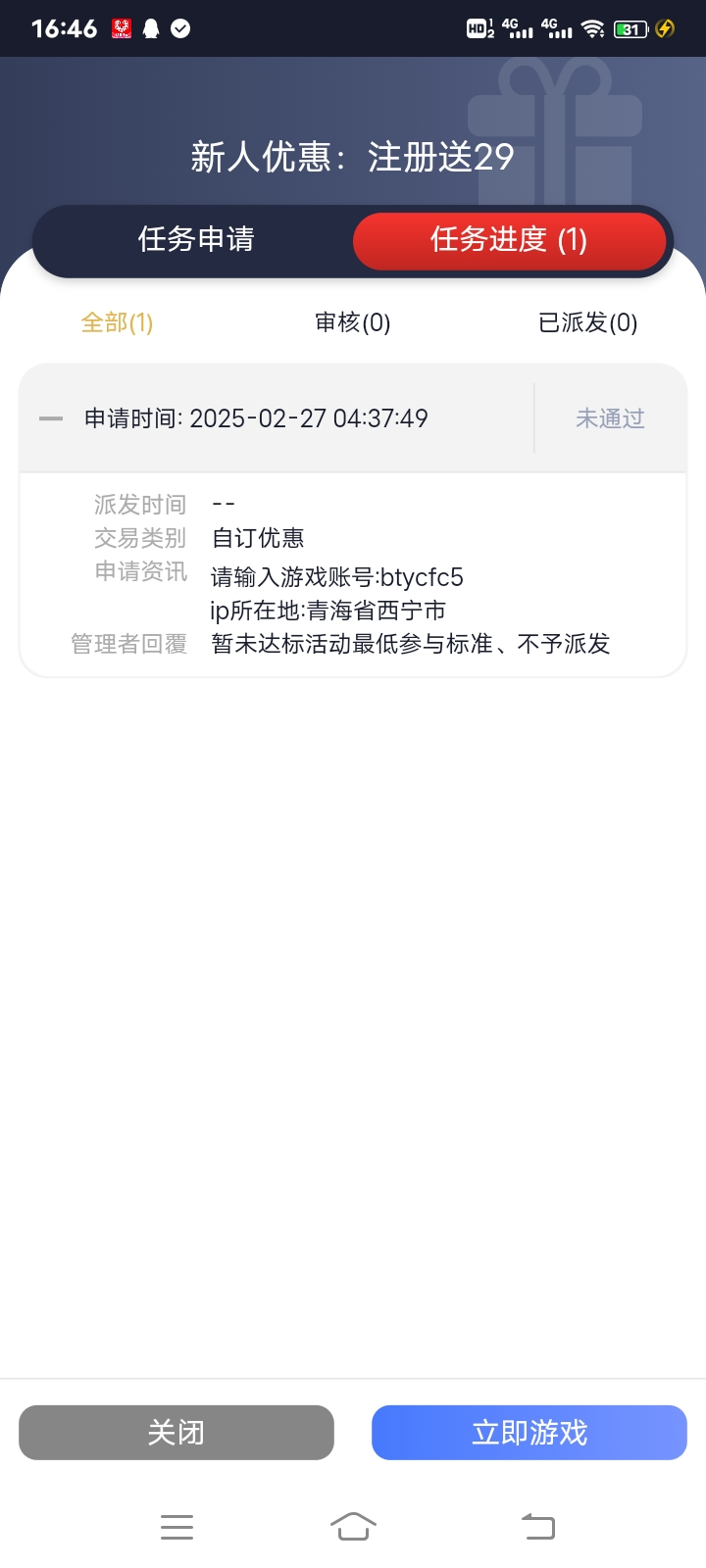Screen dimensions: 706x1568
Task: Tap the 未通过 status label
Action: [x=610, y=417]
